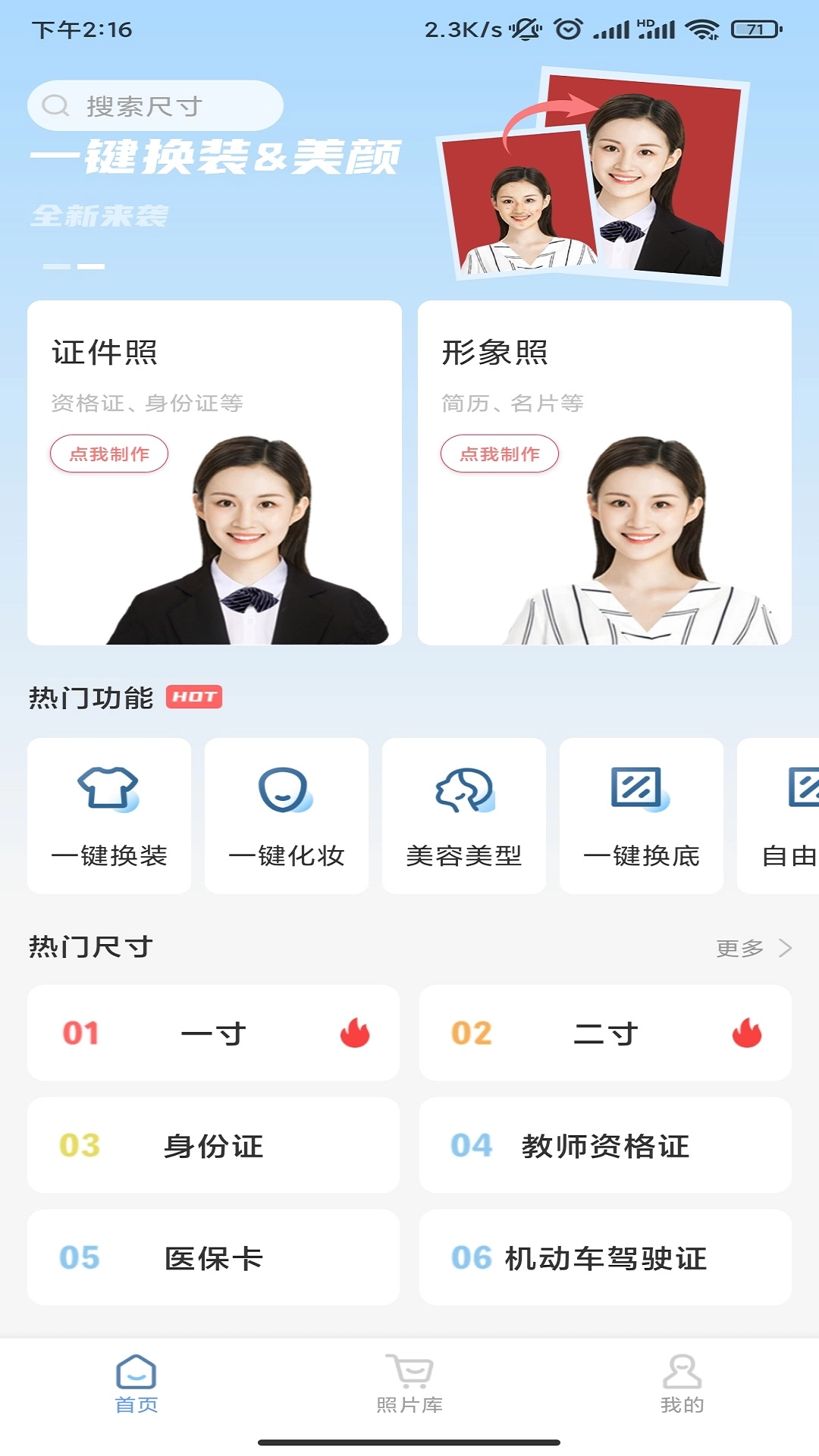Select the 二寸 photo size
The width and height of the screenshot is (819, 1456).
(603, 1032)
